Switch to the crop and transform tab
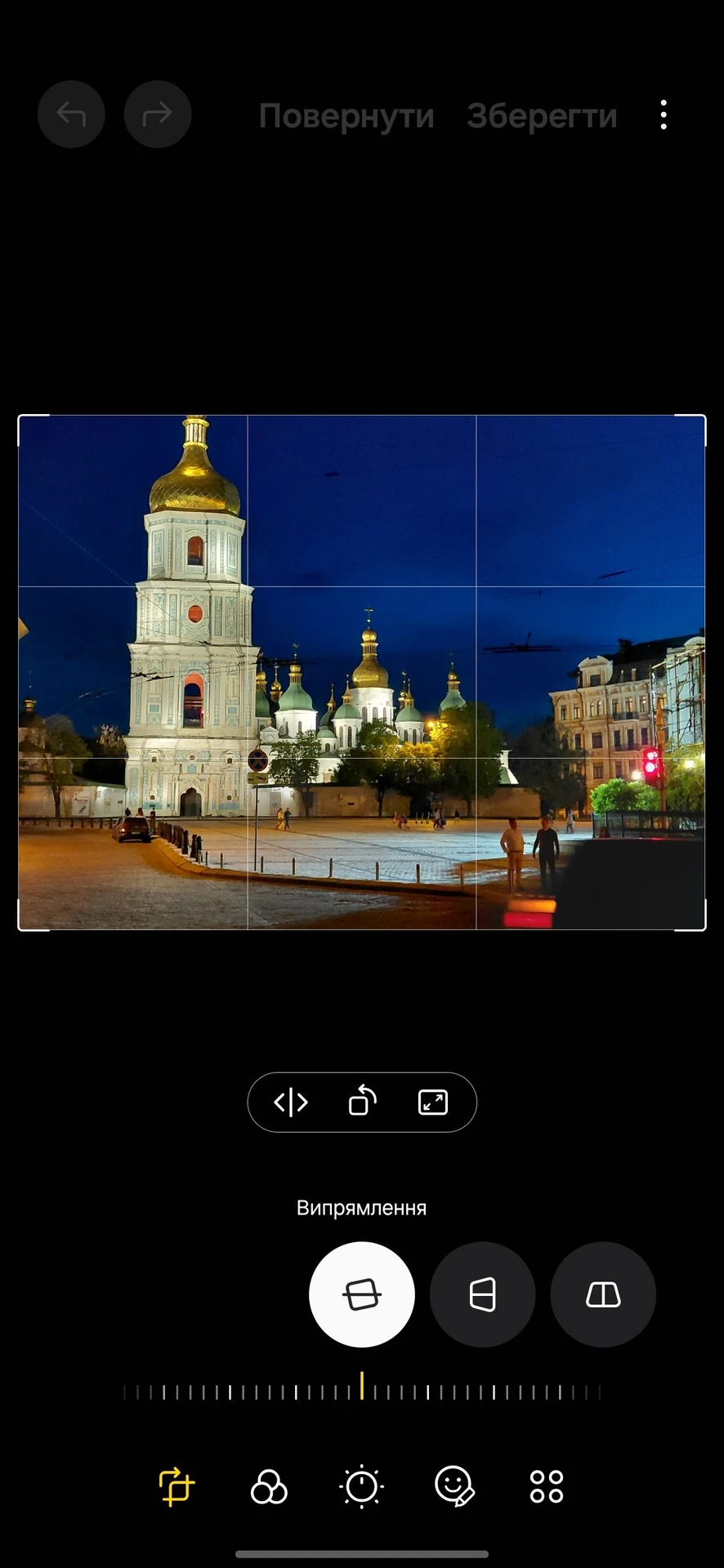Image resolution: width=724 pixels, height=1568 pixels. tap(177, 1486)
